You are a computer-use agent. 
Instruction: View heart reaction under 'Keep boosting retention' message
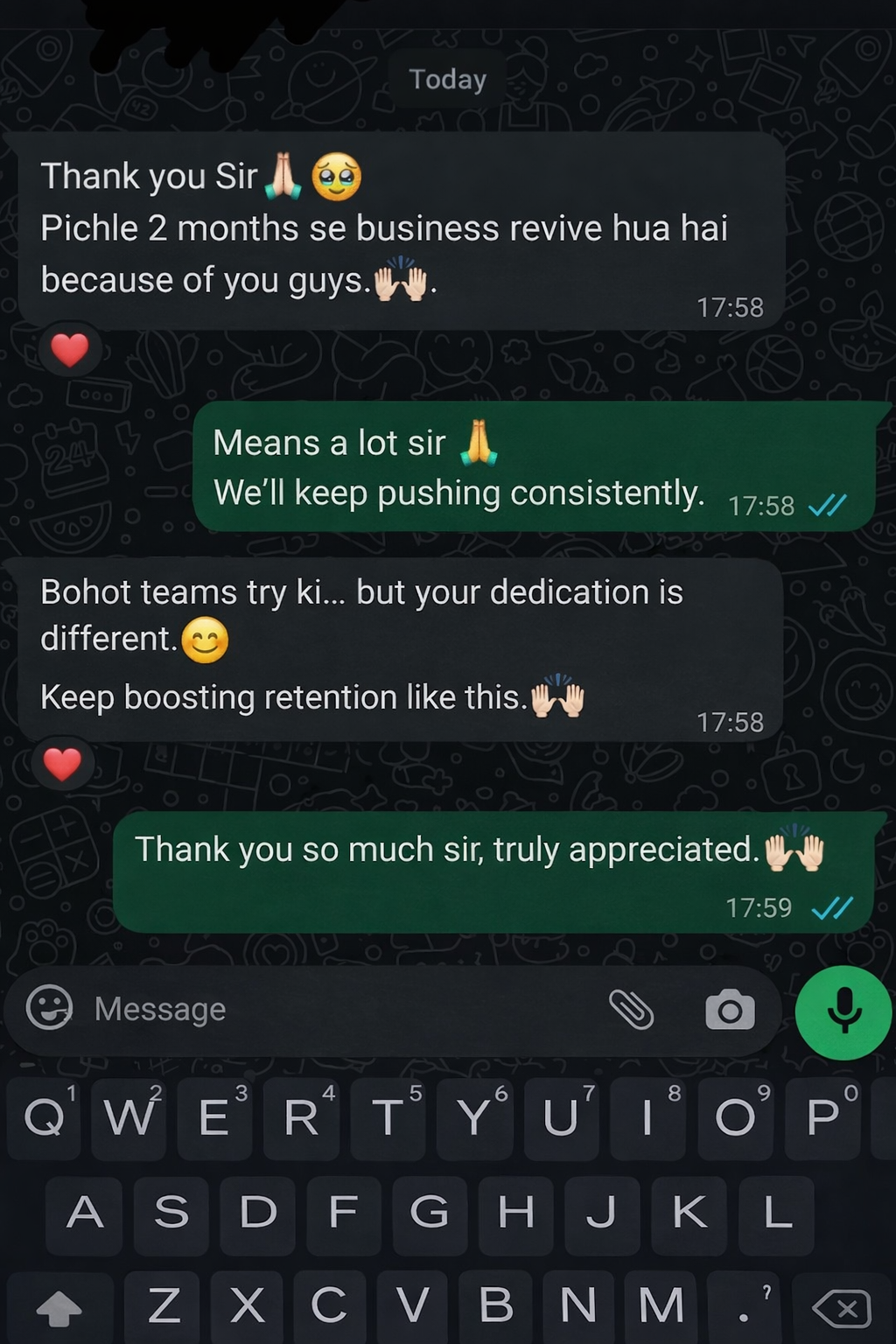62,764
